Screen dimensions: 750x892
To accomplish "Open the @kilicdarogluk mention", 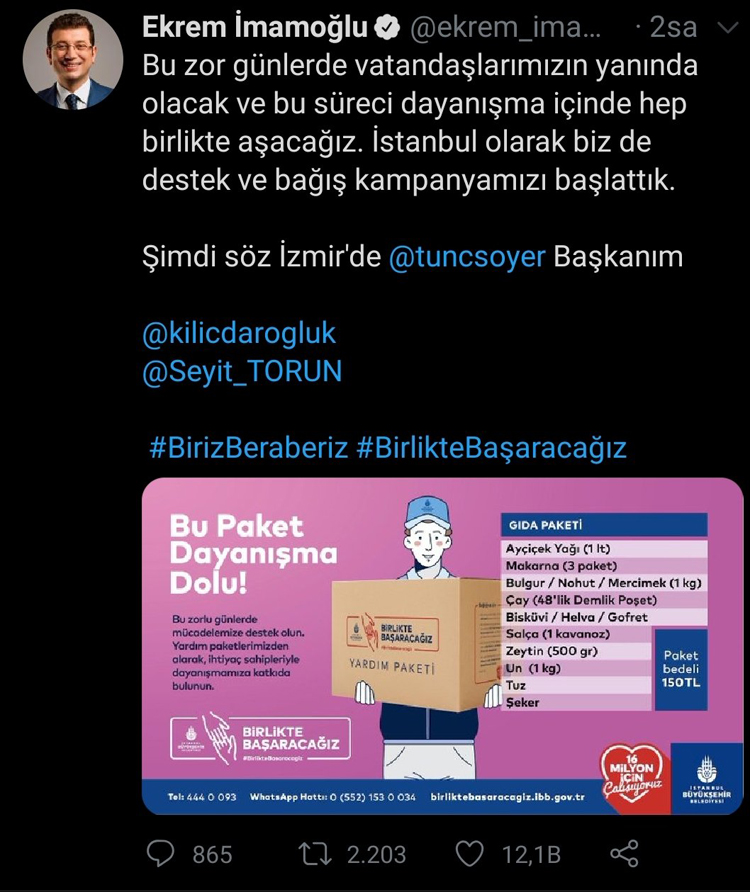I will click(240, 333).
